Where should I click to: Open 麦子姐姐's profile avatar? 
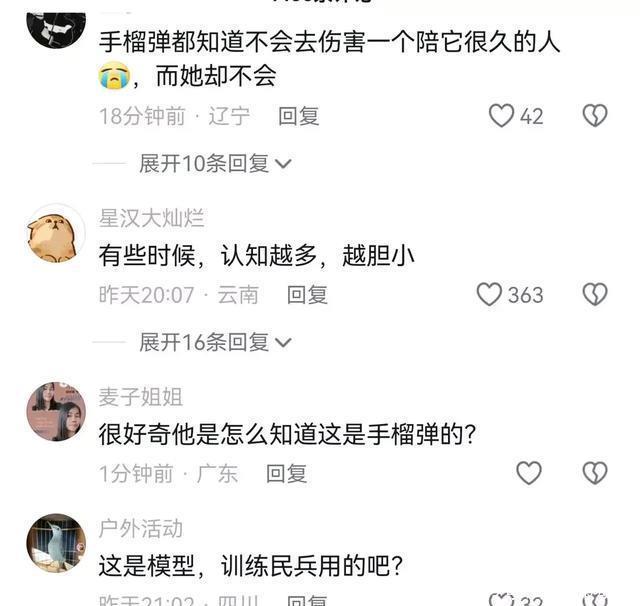coord(55,411)
